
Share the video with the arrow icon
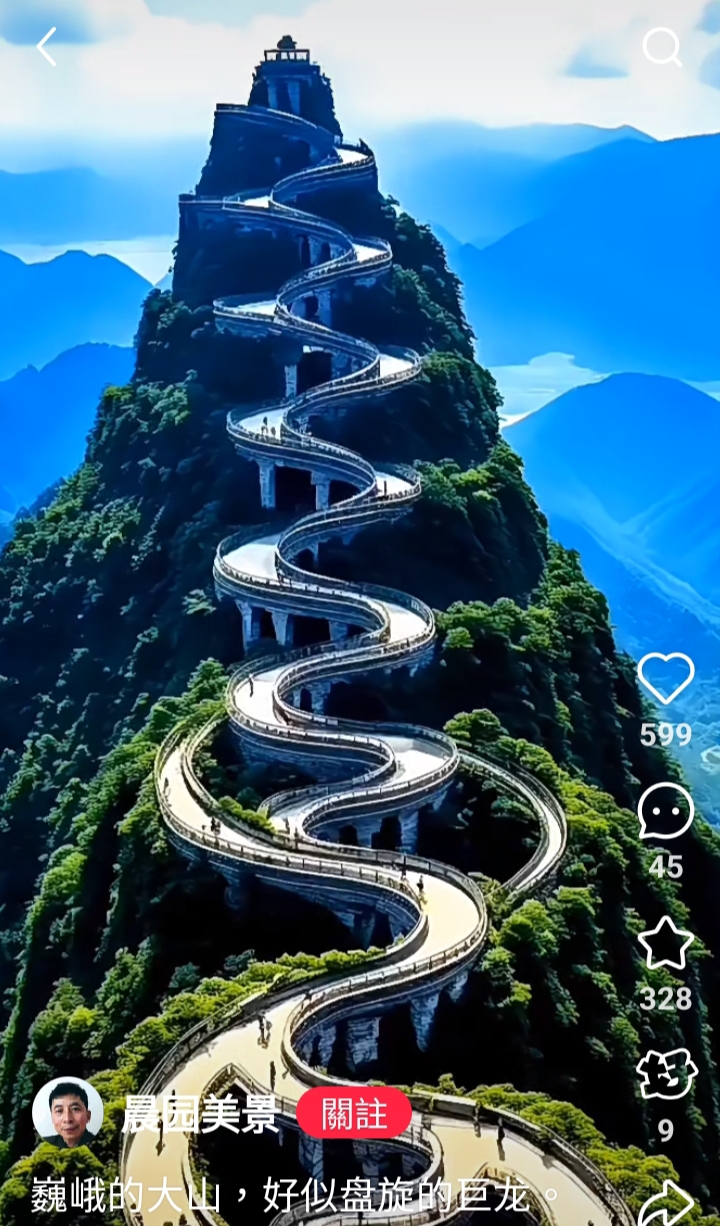tap(667, 1203)
